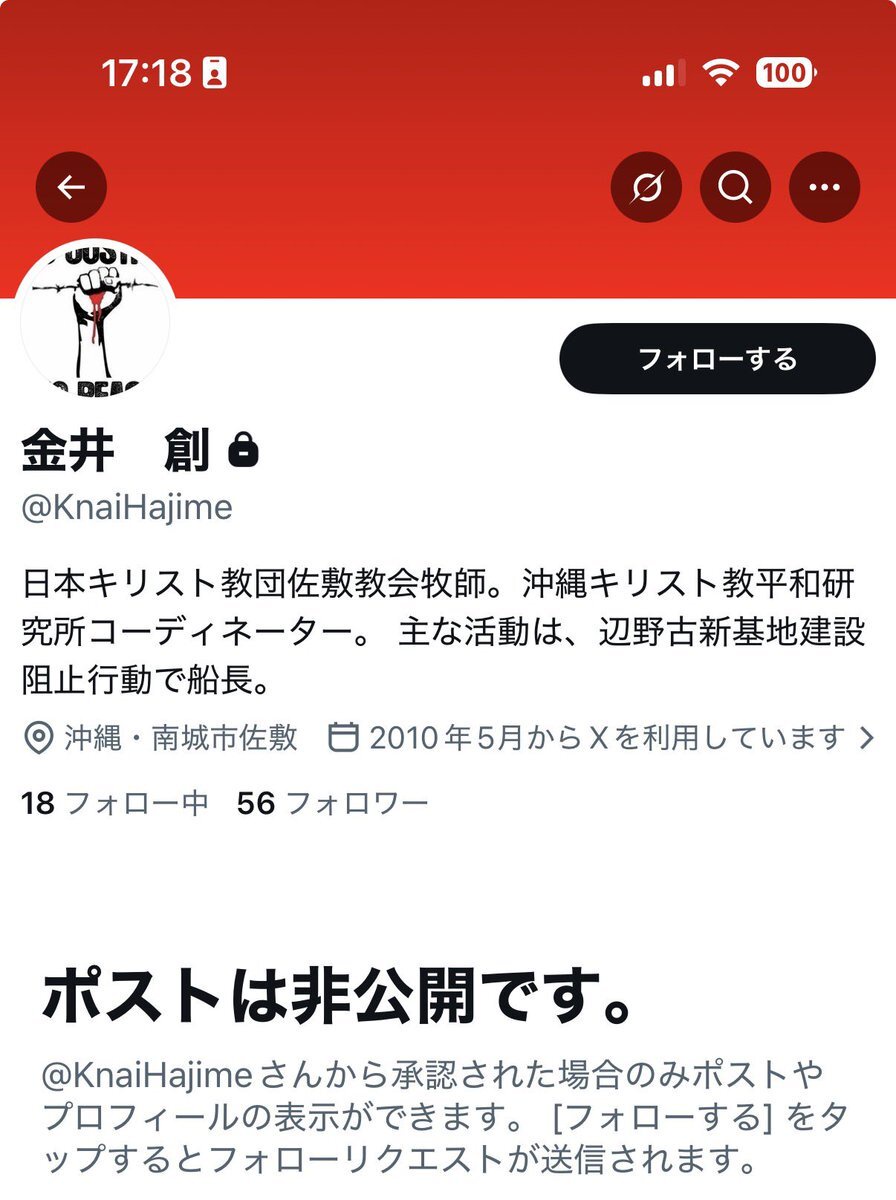Tap フォローする to send follow request
Screen dimensions: 896x1200
[717, 359]
